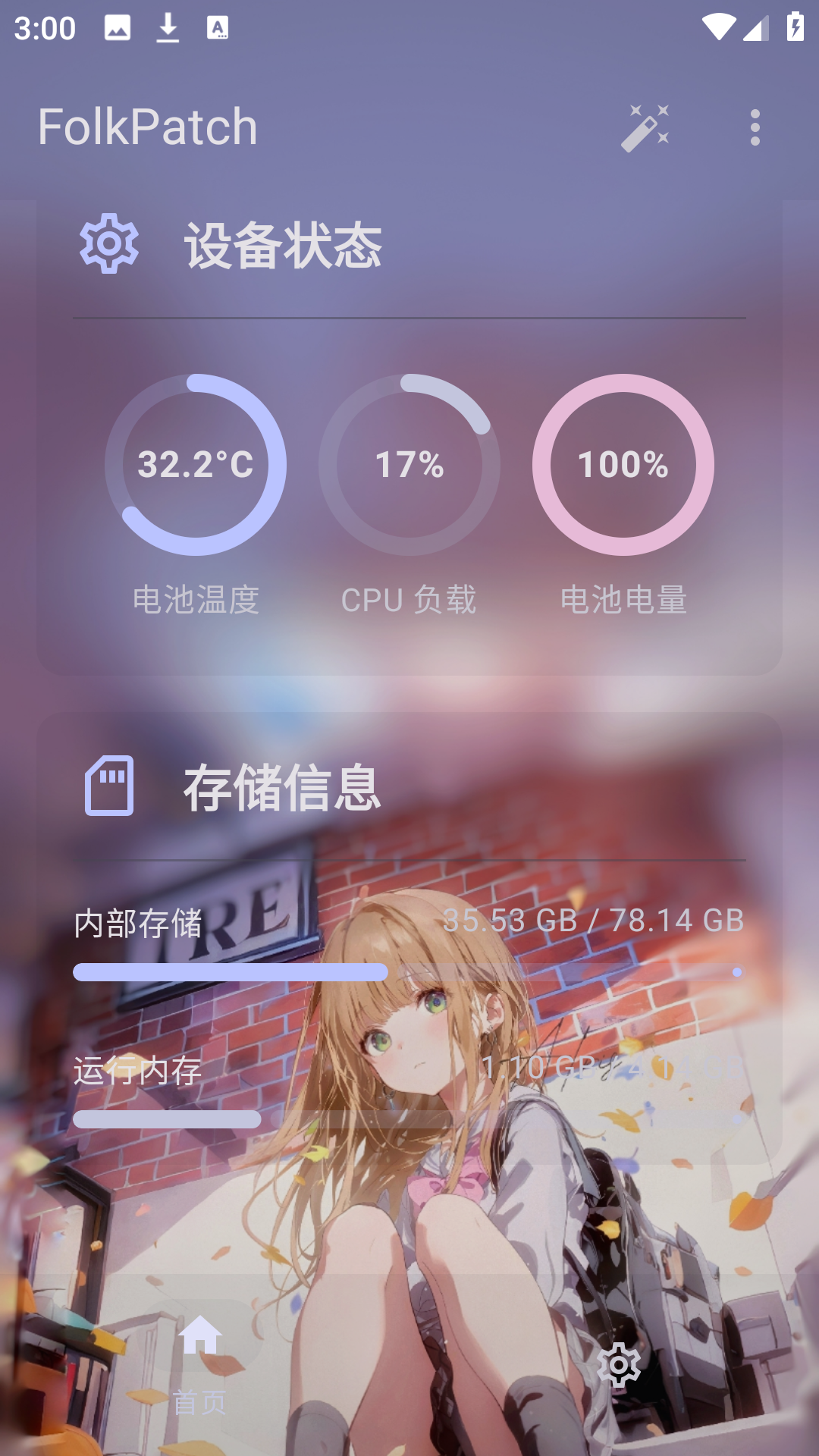819x1456 pixels.
Task: Tap the 电池温度 temperature gauge
Action: coord(196,466)
